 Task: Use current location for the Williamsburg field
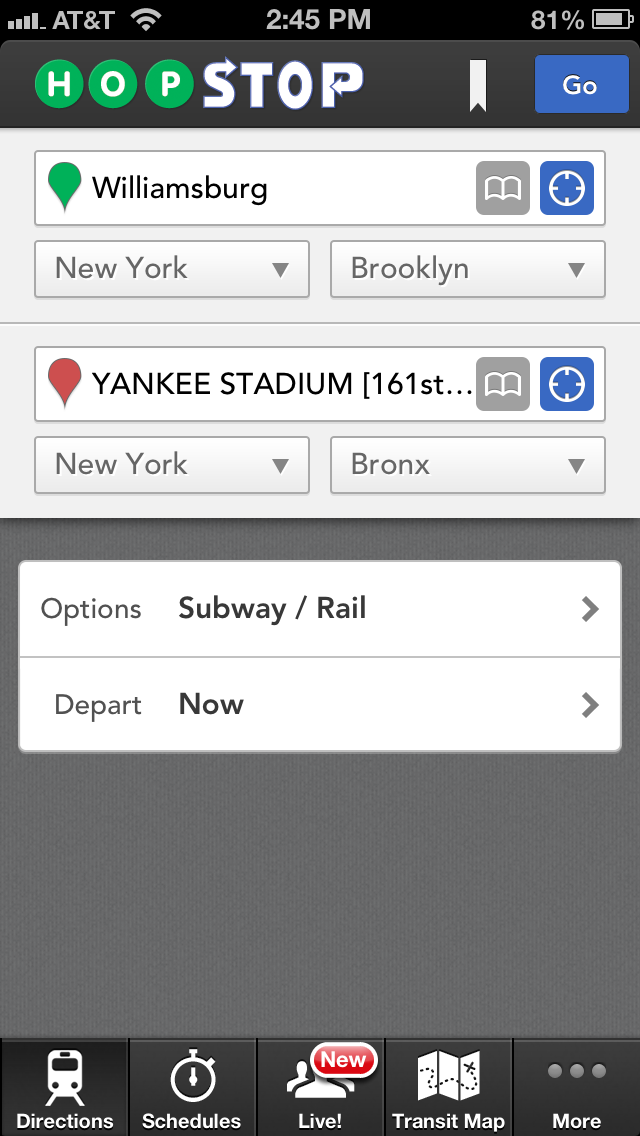tap(567, 188)
